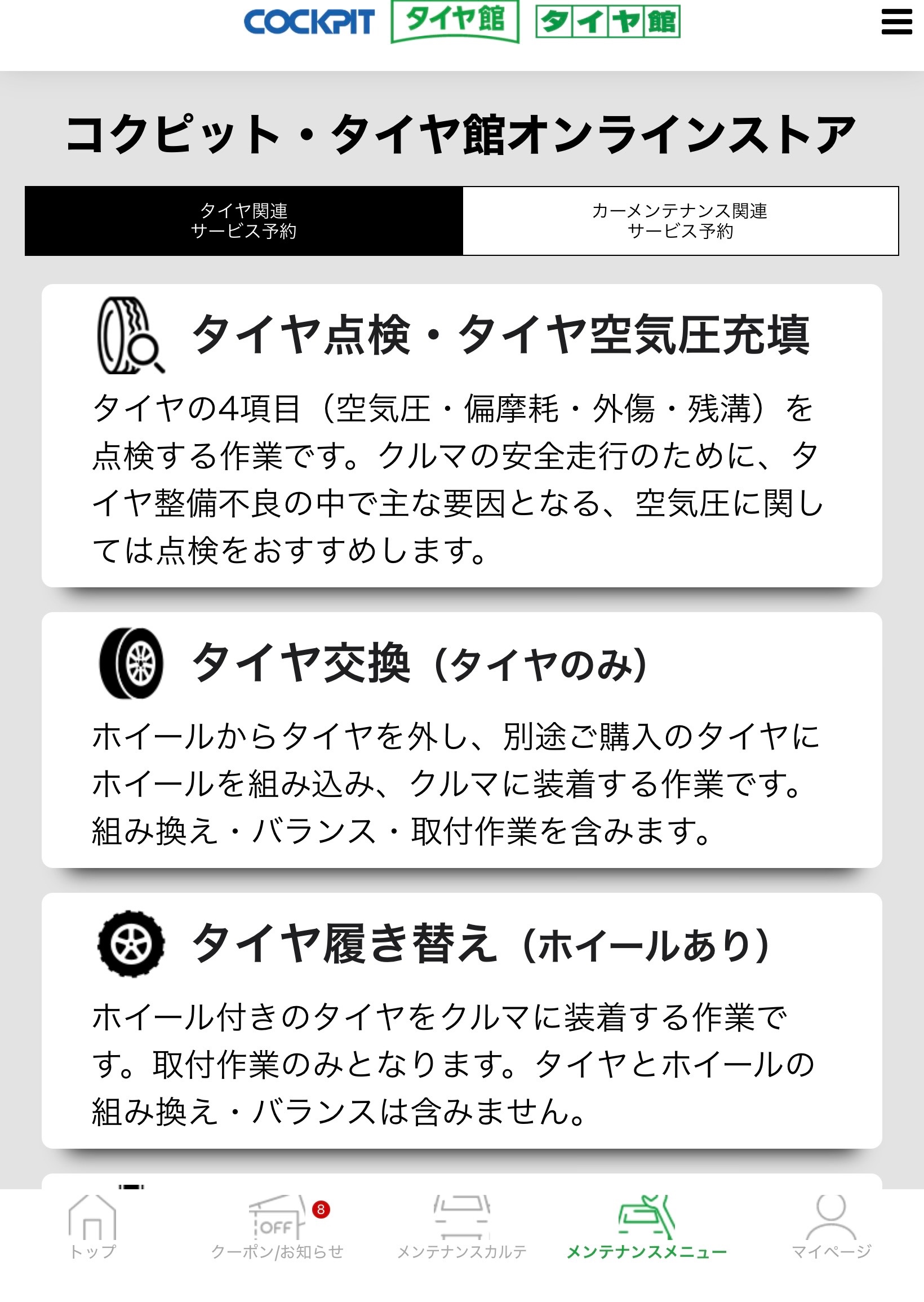Open the hamburger menu

(896, 22)
